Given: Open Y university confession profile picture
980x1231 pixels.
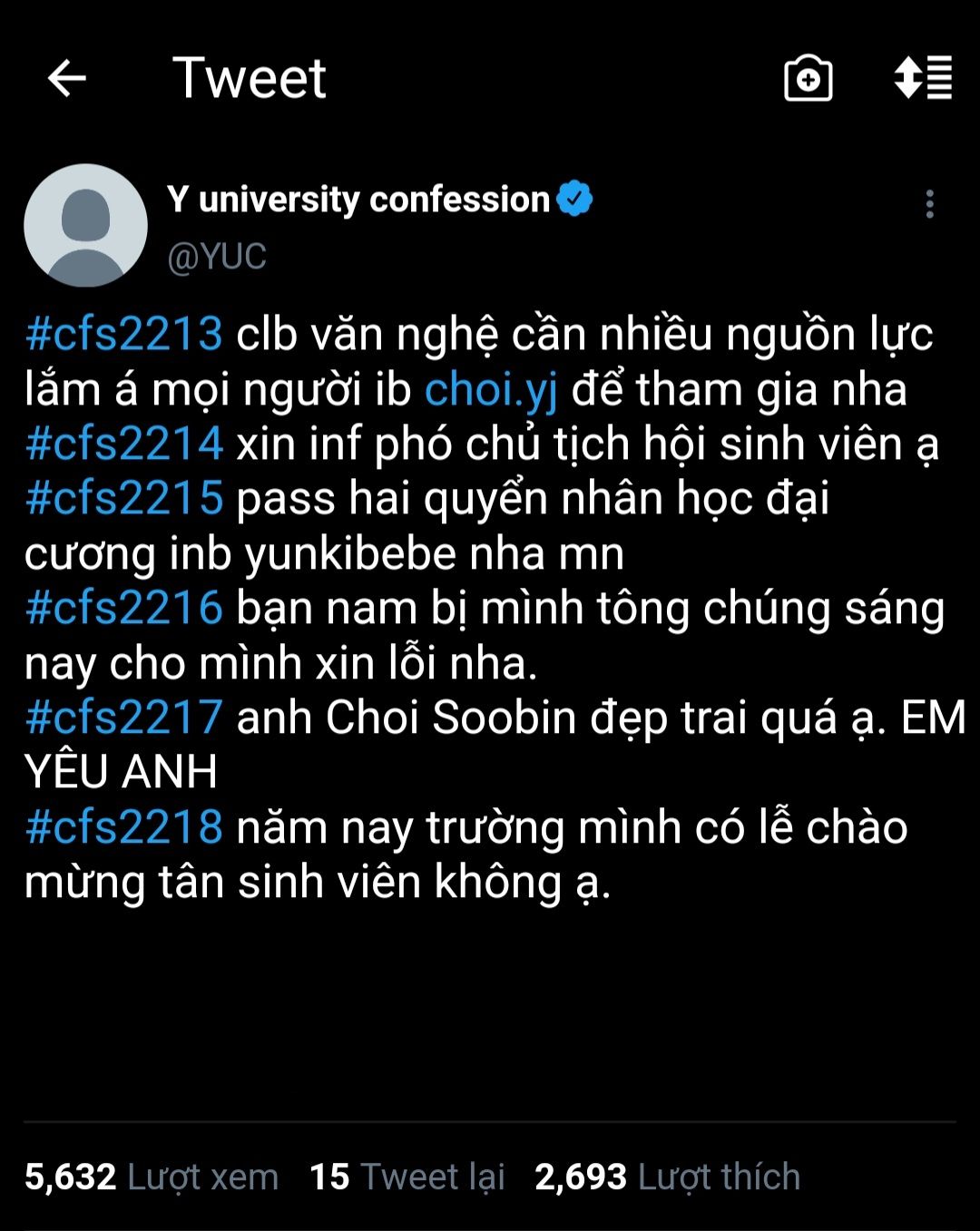Looking at the screenshot, I should [85, 225].
